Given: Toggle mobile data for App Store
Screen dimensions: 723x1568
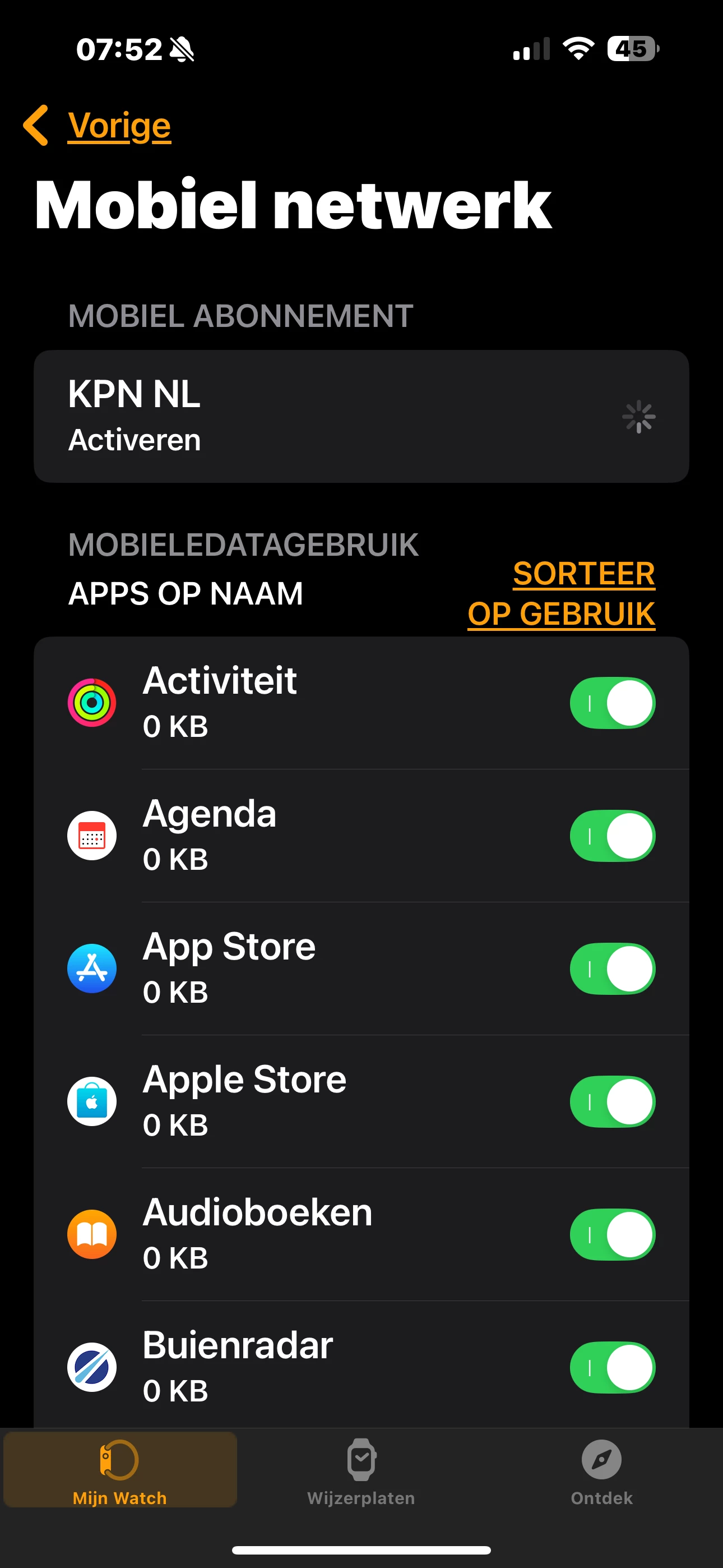Looking at the screenshot, I should tap(611, 969).
